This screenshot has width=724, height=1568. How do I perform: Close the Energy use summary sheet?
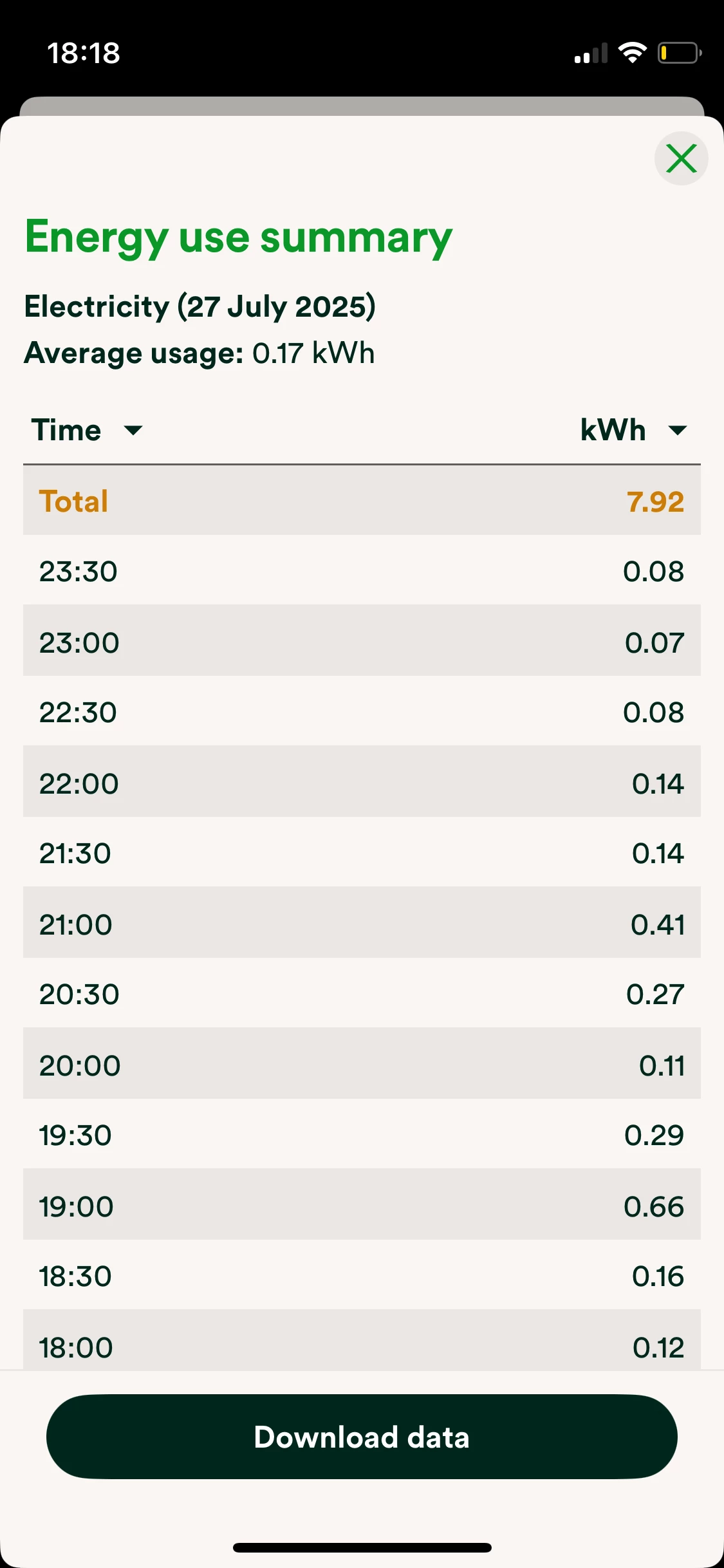681,158
